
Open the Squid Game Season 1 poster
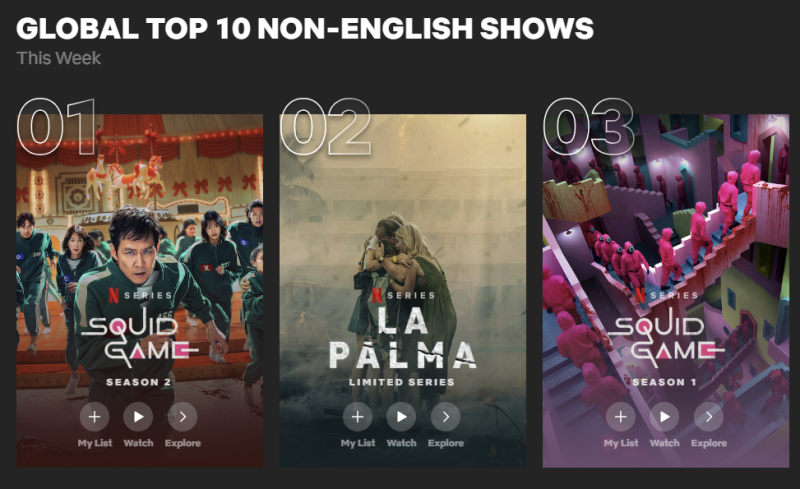click(x=665, y=230)
